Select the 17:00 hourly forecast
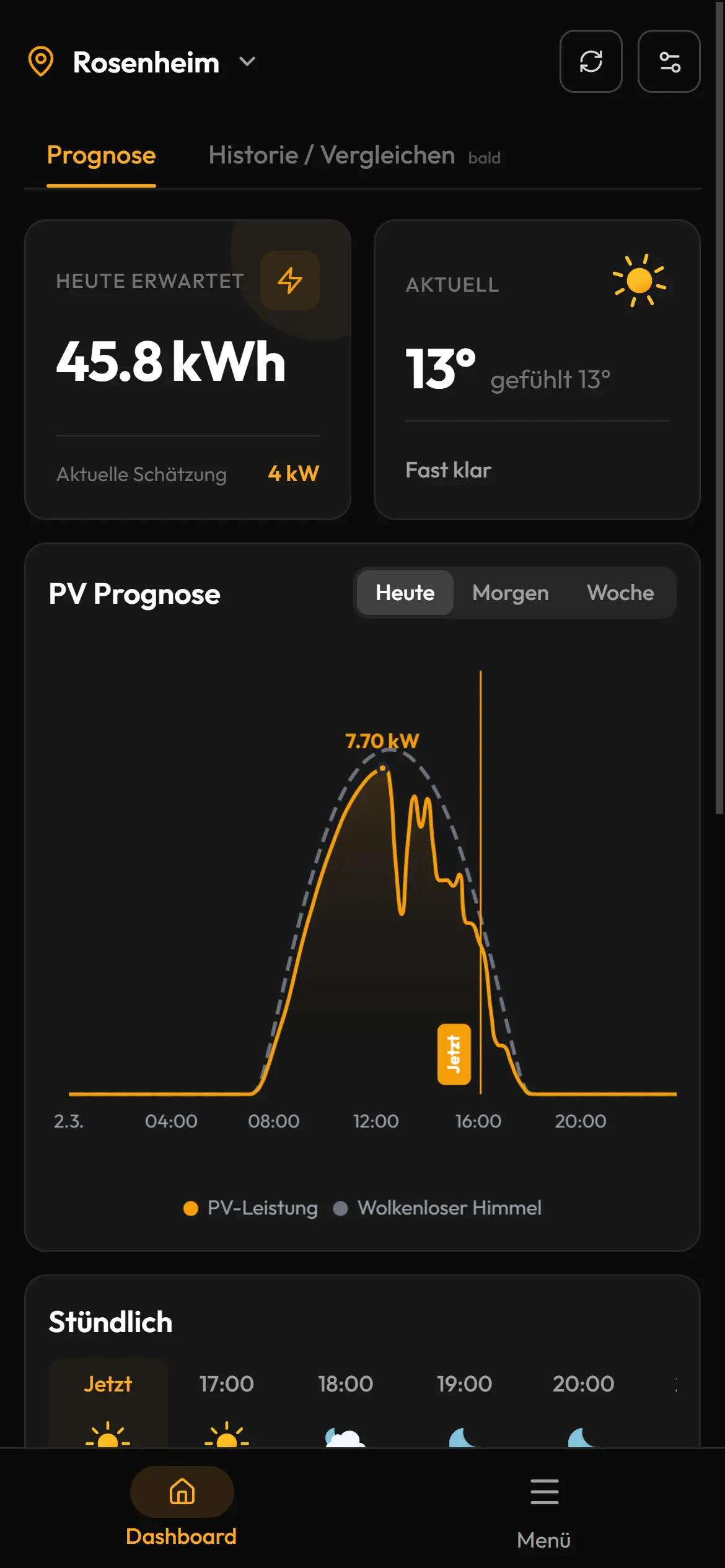Image resolution: width=725 pixels, height=1568 pixels. pyautogui.click(x=227, y=1401)
